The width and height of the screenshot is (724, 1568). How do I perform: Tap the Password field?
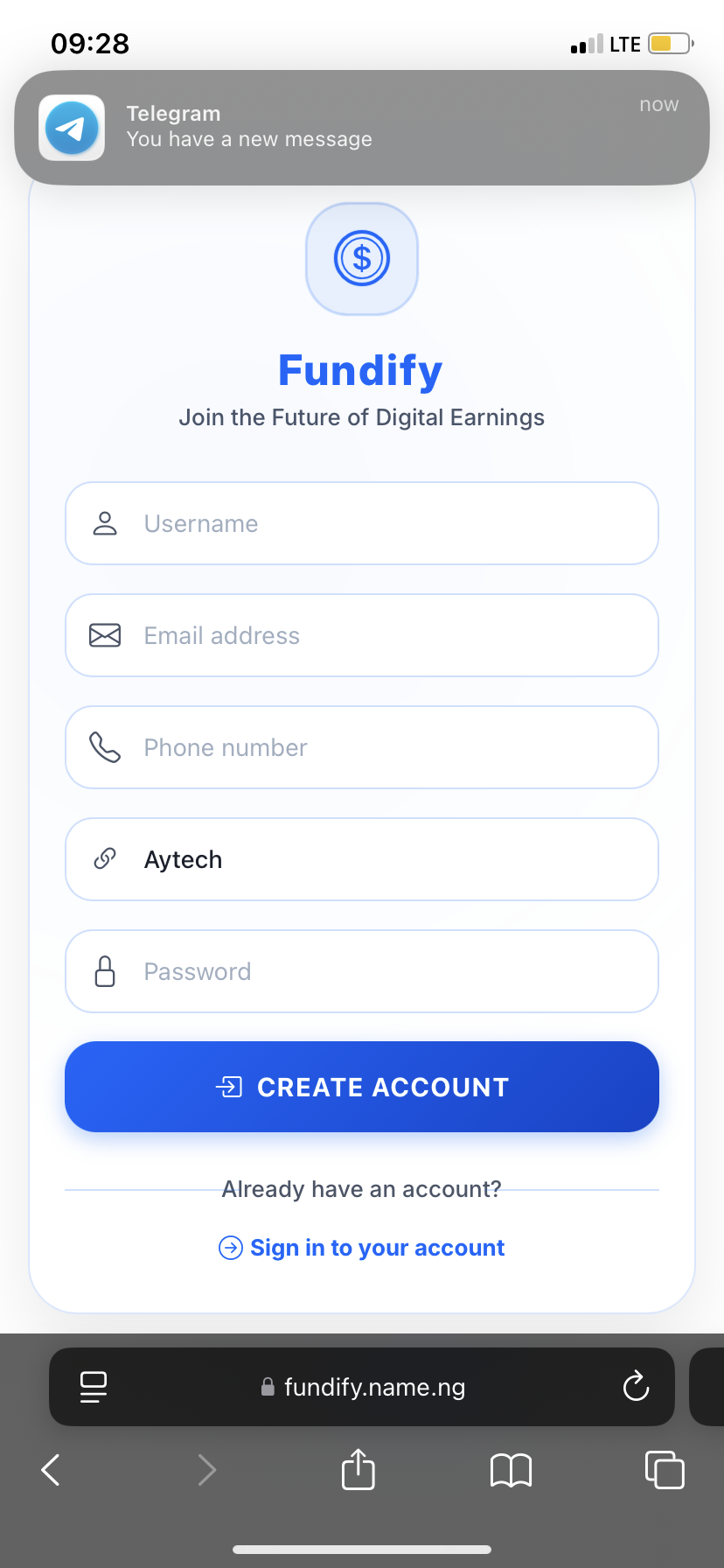click(362, 971)
